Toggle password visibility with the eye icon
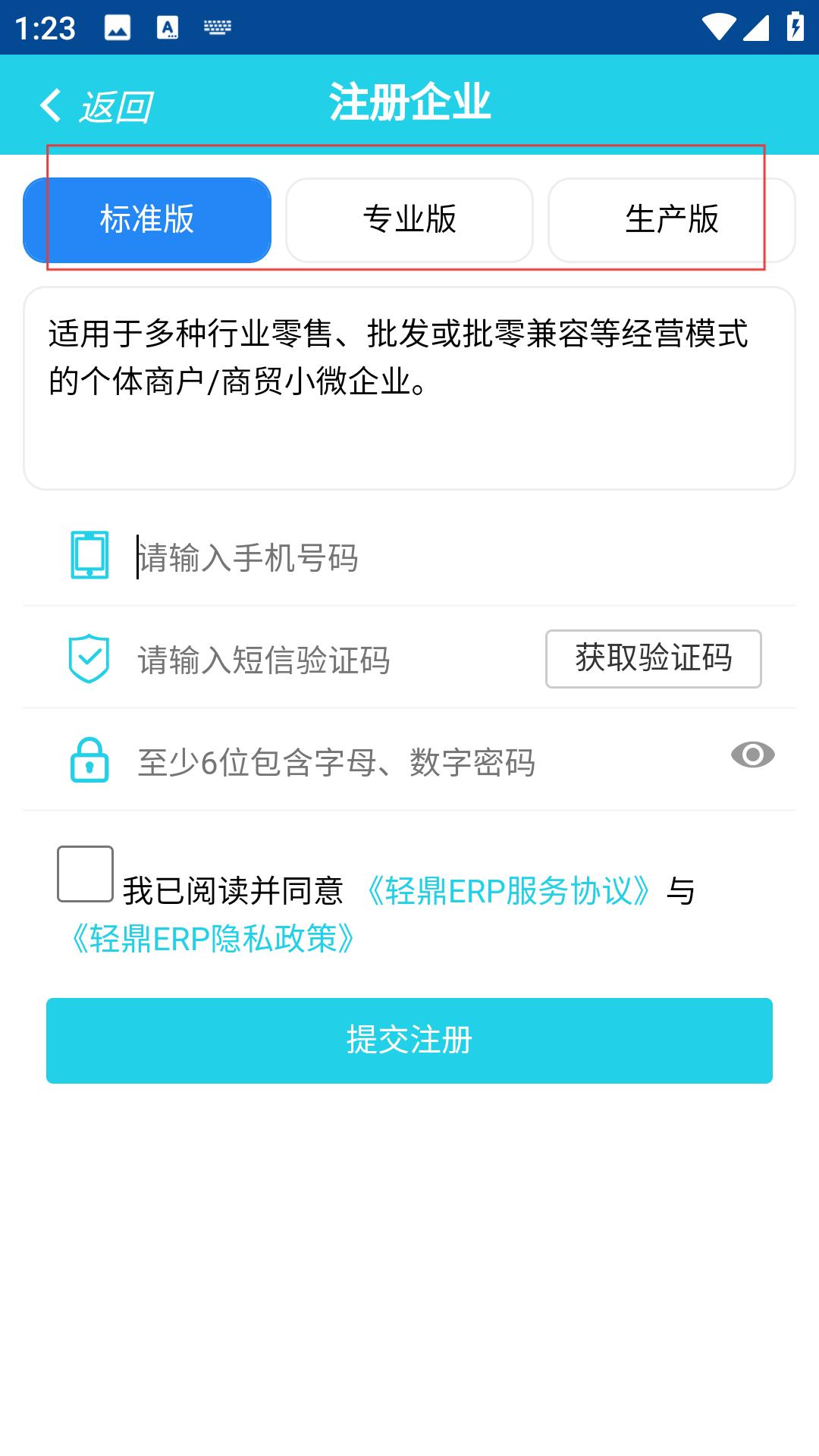 click(x=752, y=755)
